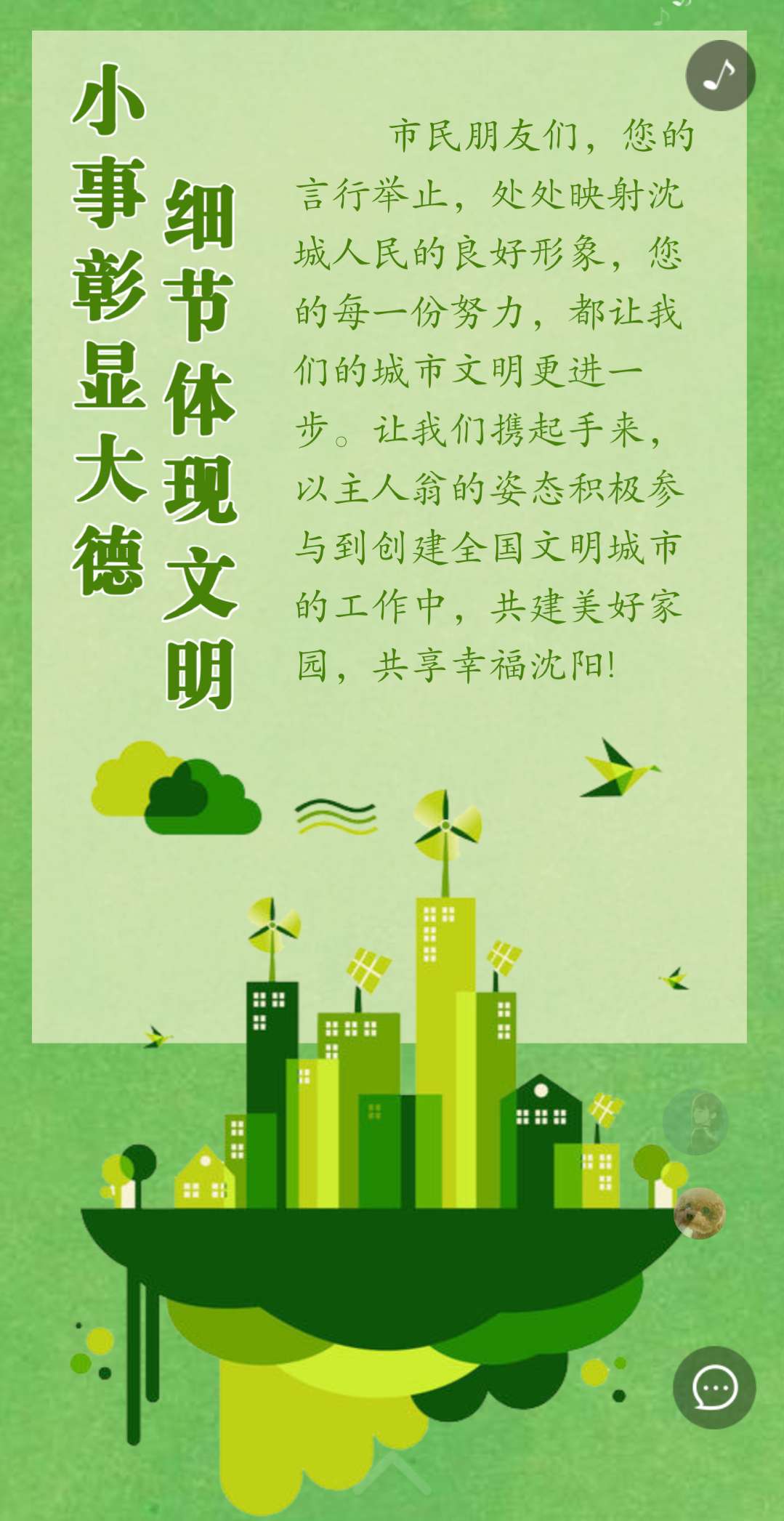Toggle the background music note icon
The height and width of the screenshot is (1521, 784).
pos(720,76)
